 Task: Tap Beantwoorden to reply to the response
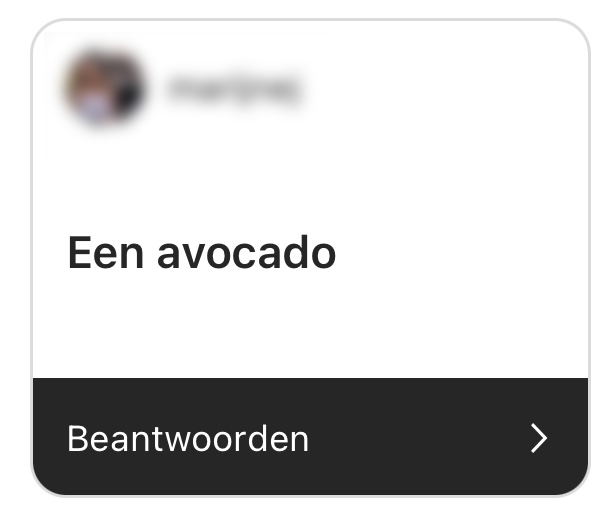click(188, 439)
